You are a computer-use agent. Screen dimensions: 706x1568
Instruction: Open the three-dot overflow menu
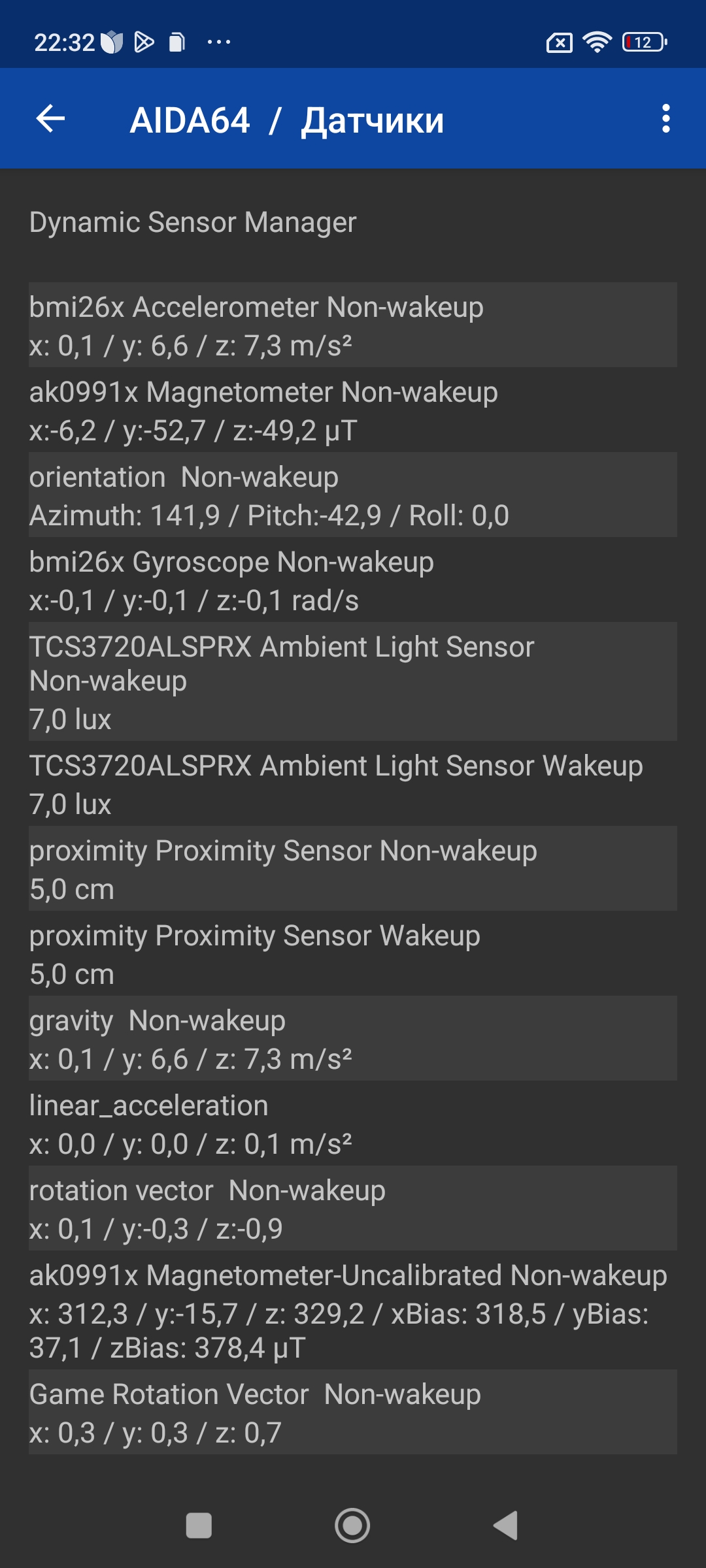(665, 119)
